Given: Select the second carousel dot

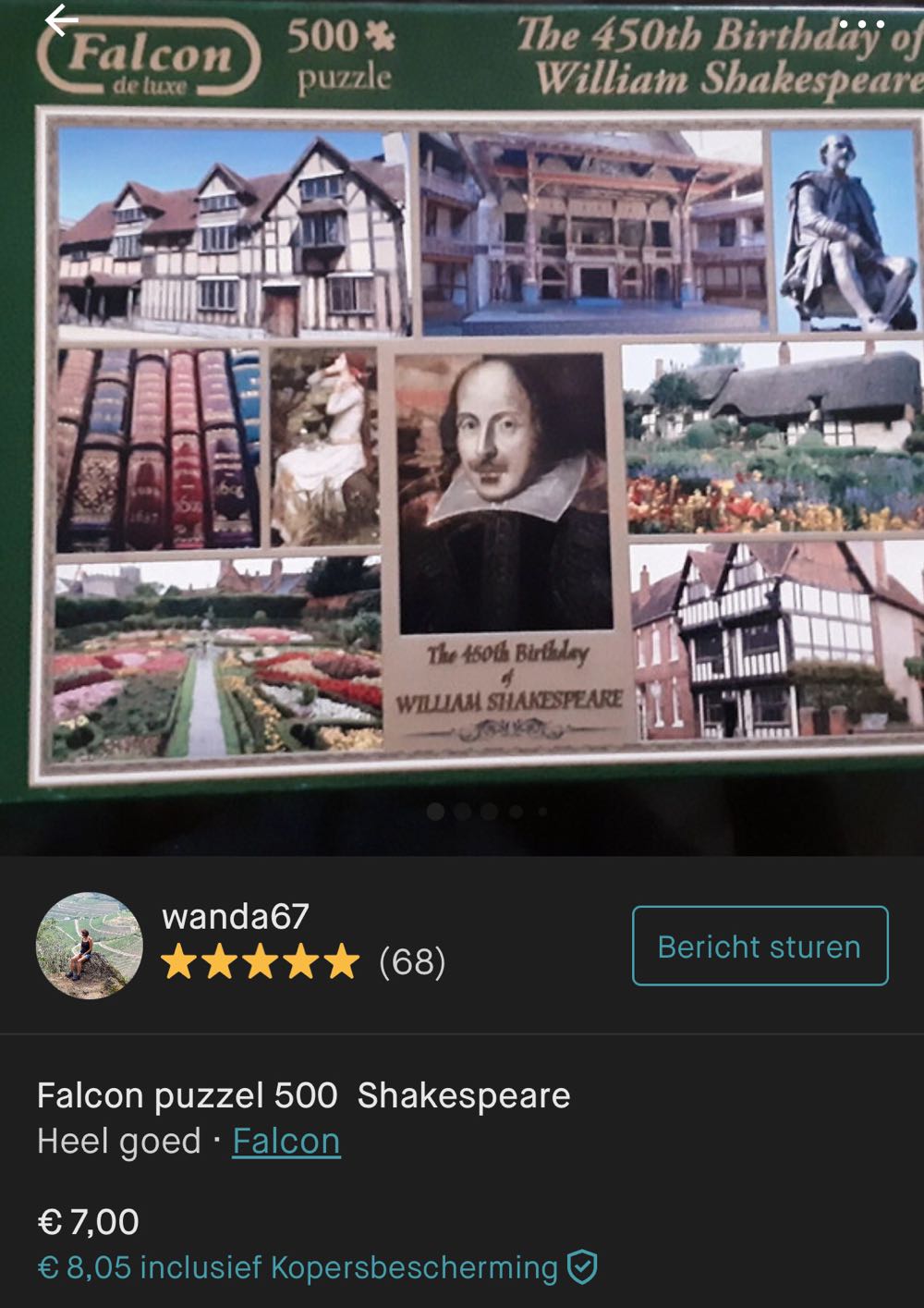Looking at the screenshot, I should 459,809.
